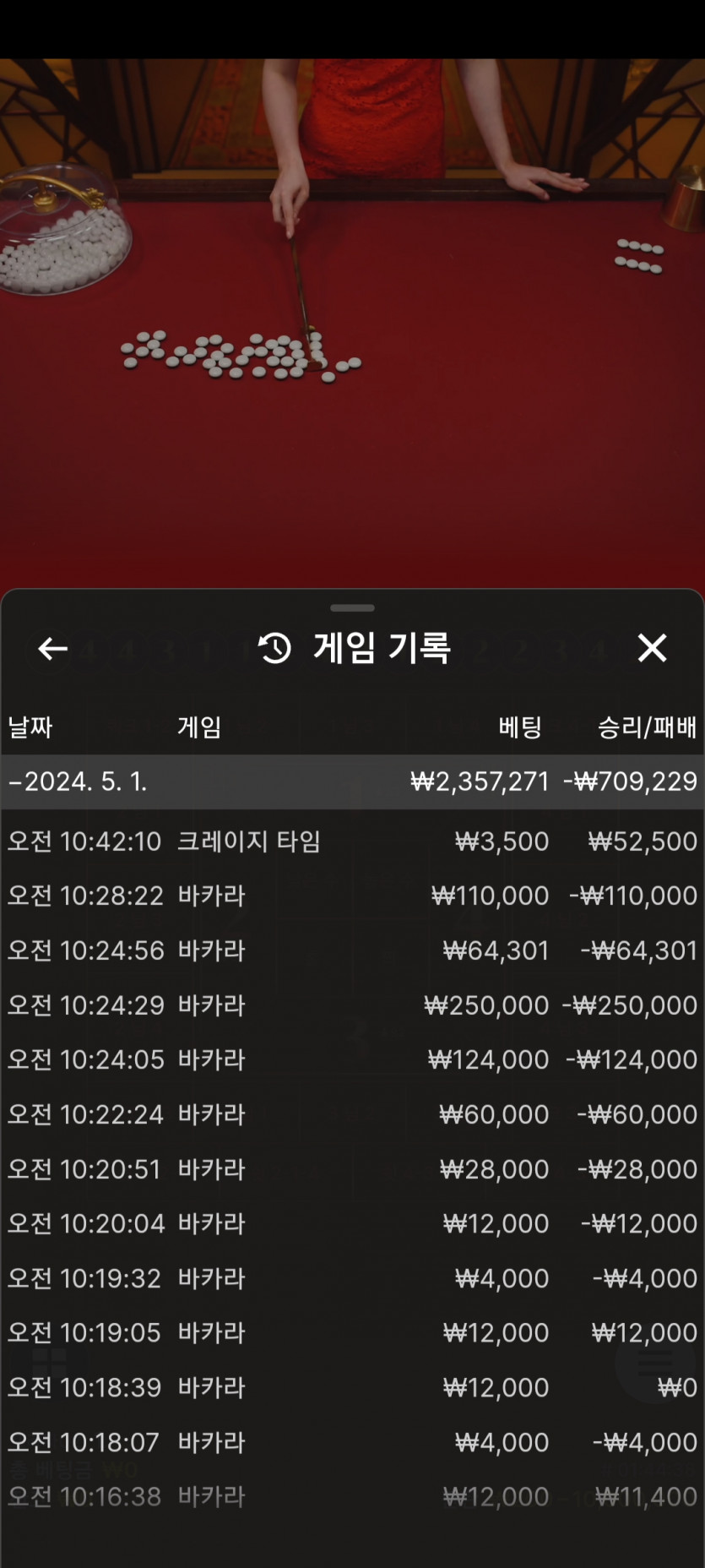The height and width of the screenshot is (1568, 705).
Task: Open the 10:42:10 크레이지 타임 record
Action: tap(352, 841)
